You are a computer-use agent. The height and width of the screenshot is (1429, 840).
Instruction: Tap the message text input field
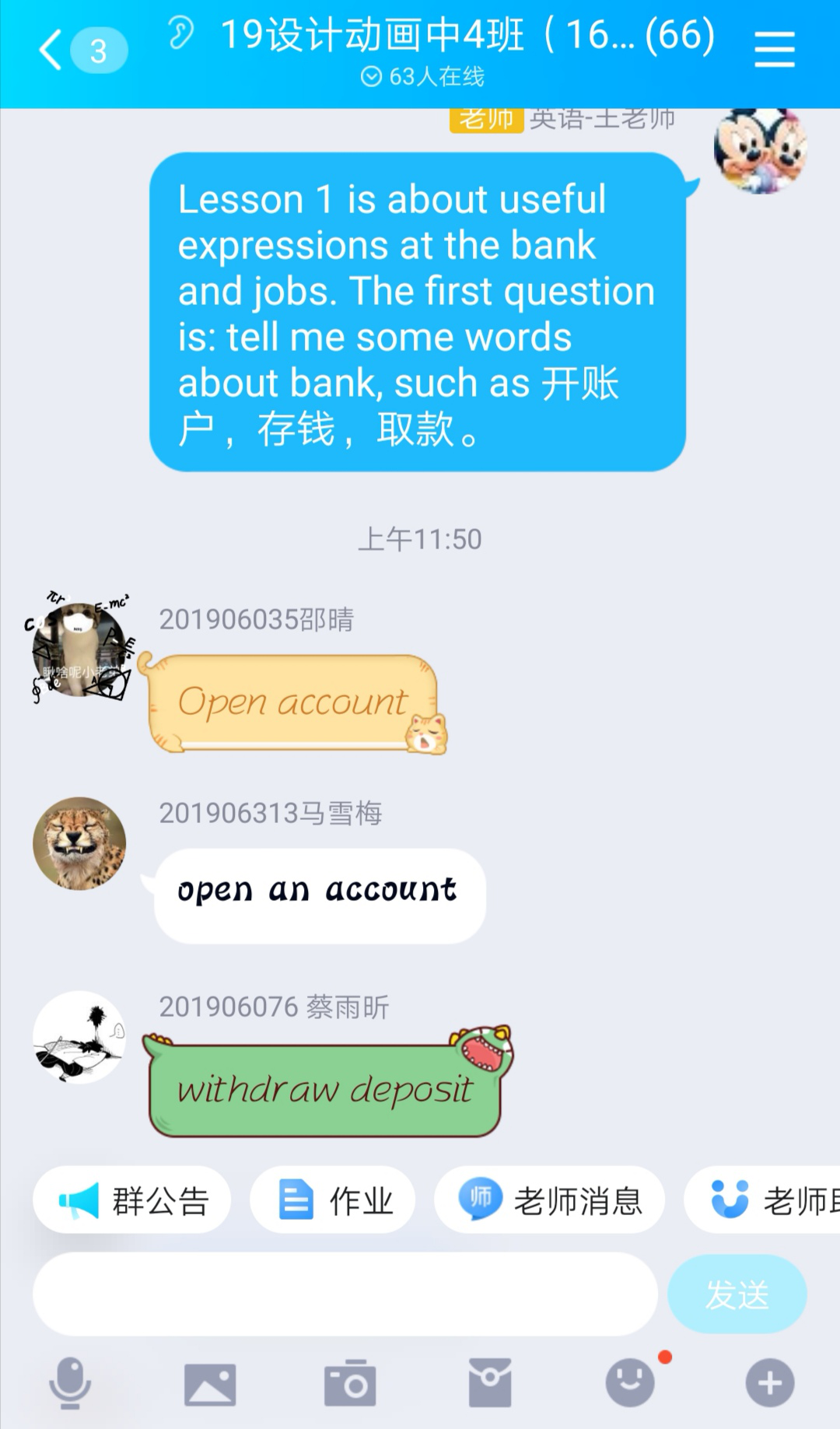click(345, 1294)
